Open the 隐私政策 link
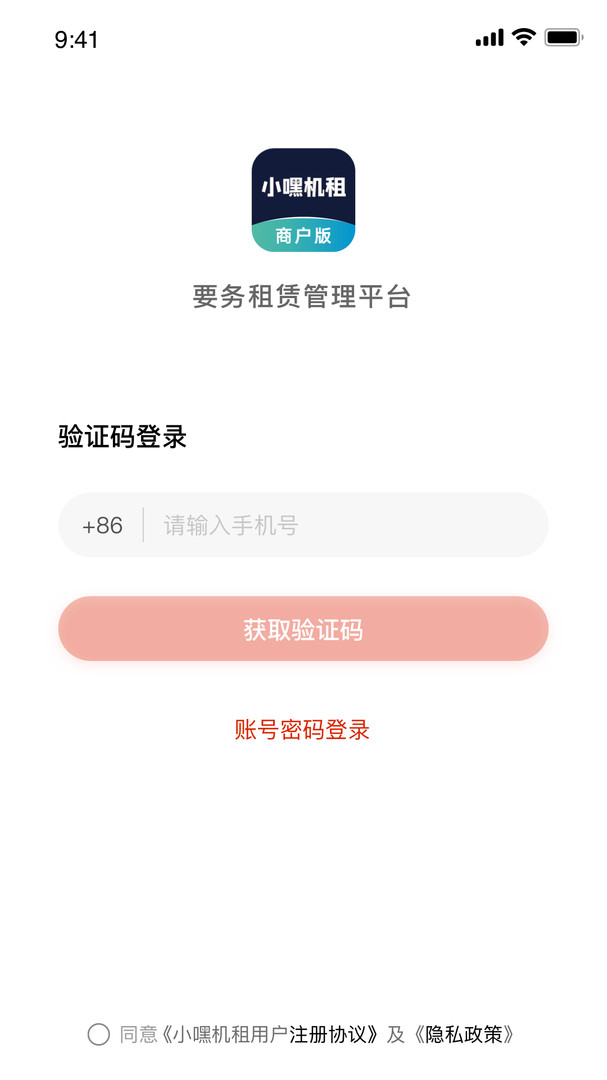 tap(467, 1035)
